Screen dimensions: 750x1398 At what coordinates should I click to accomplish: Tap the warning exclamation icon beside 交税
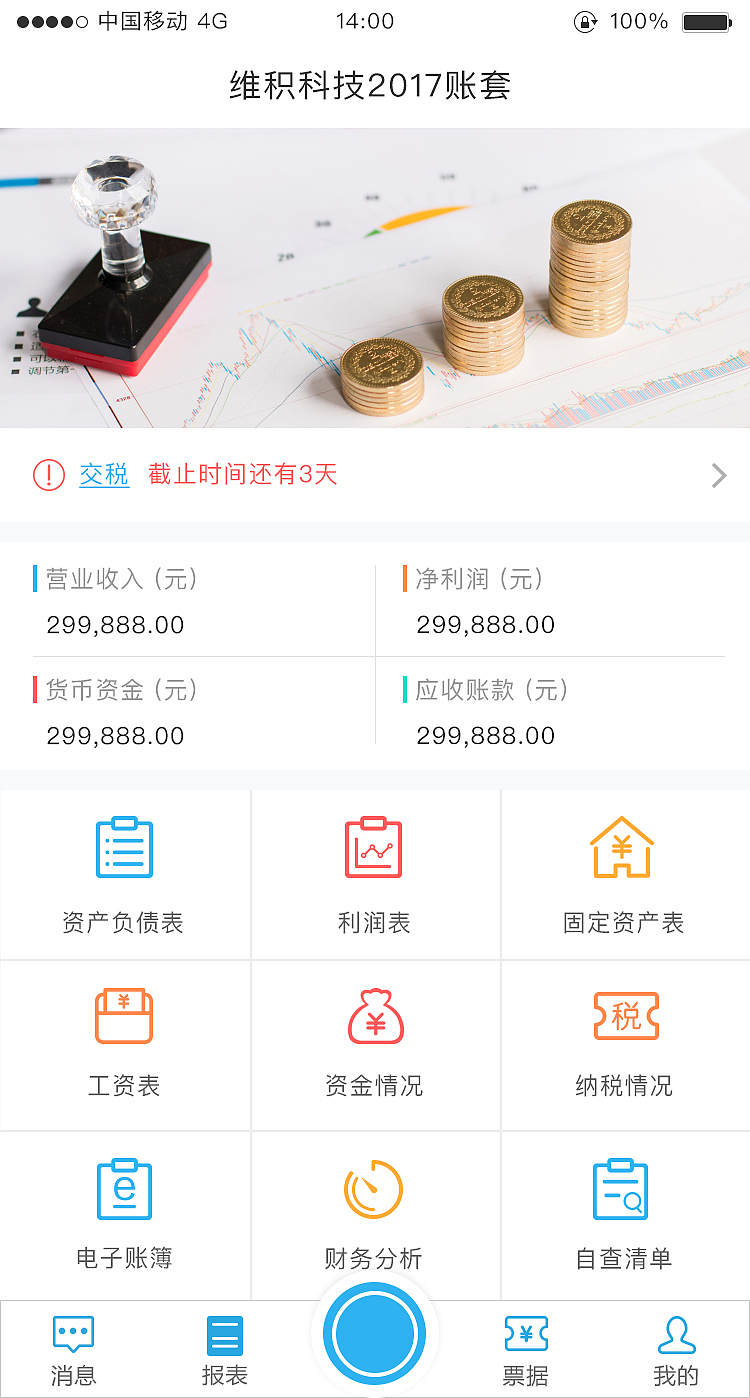click(48, 475)
